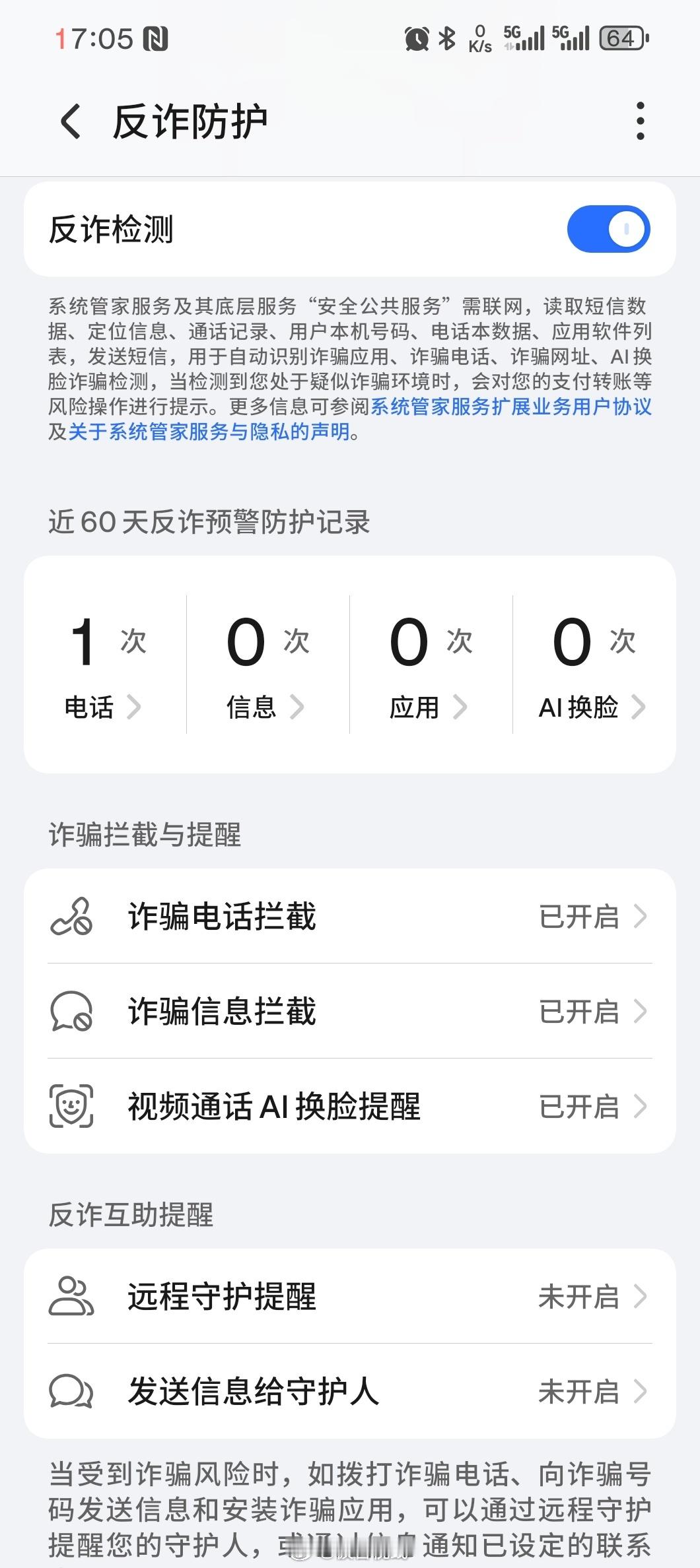Viewport: 700px width, 1568px height.
Task: Set up 远程守护提醒
Action: [349, 1297]
